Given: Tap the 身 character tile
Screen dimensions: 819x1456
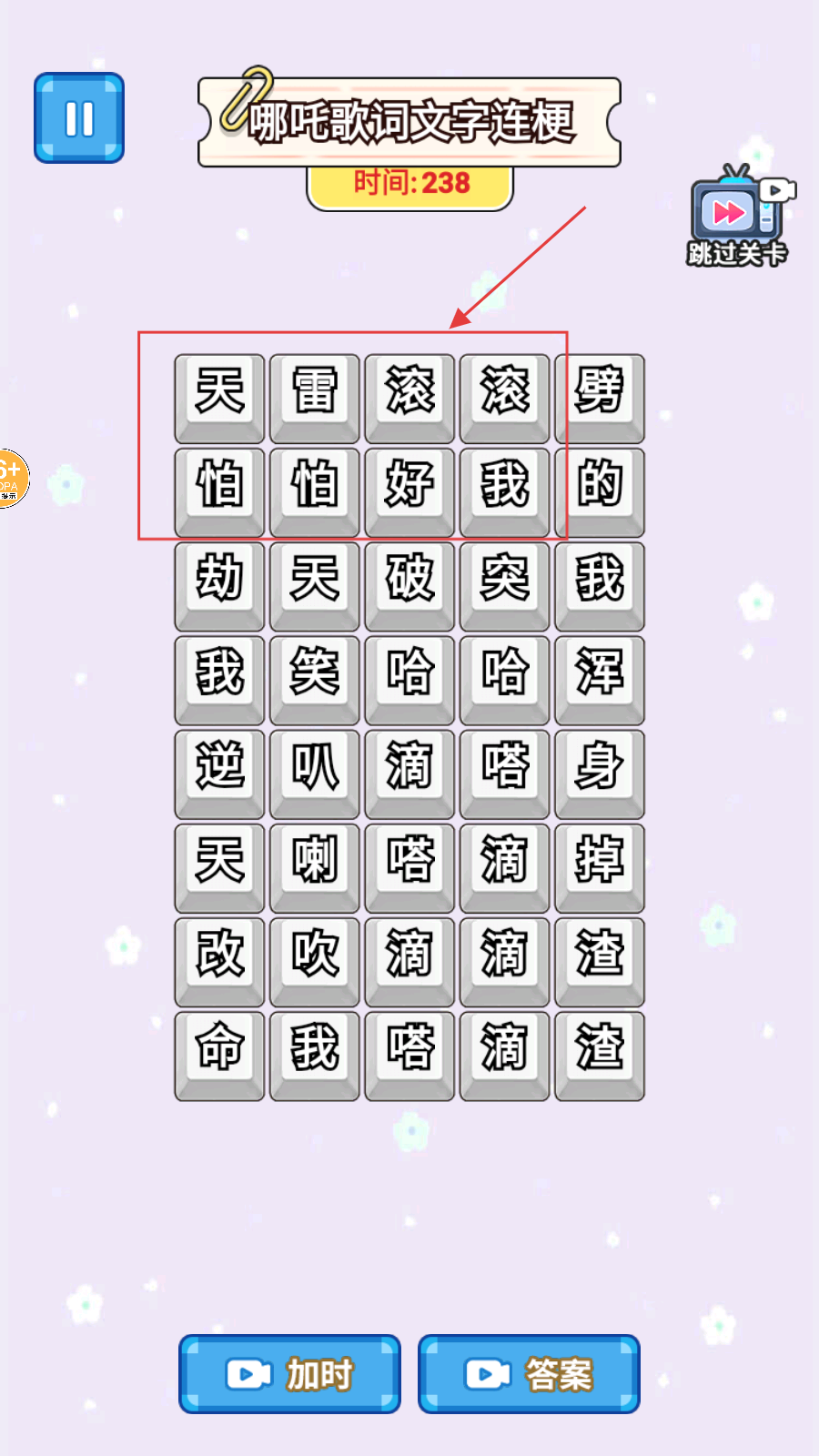Looking at the screenshot, I should click(600, 769).
